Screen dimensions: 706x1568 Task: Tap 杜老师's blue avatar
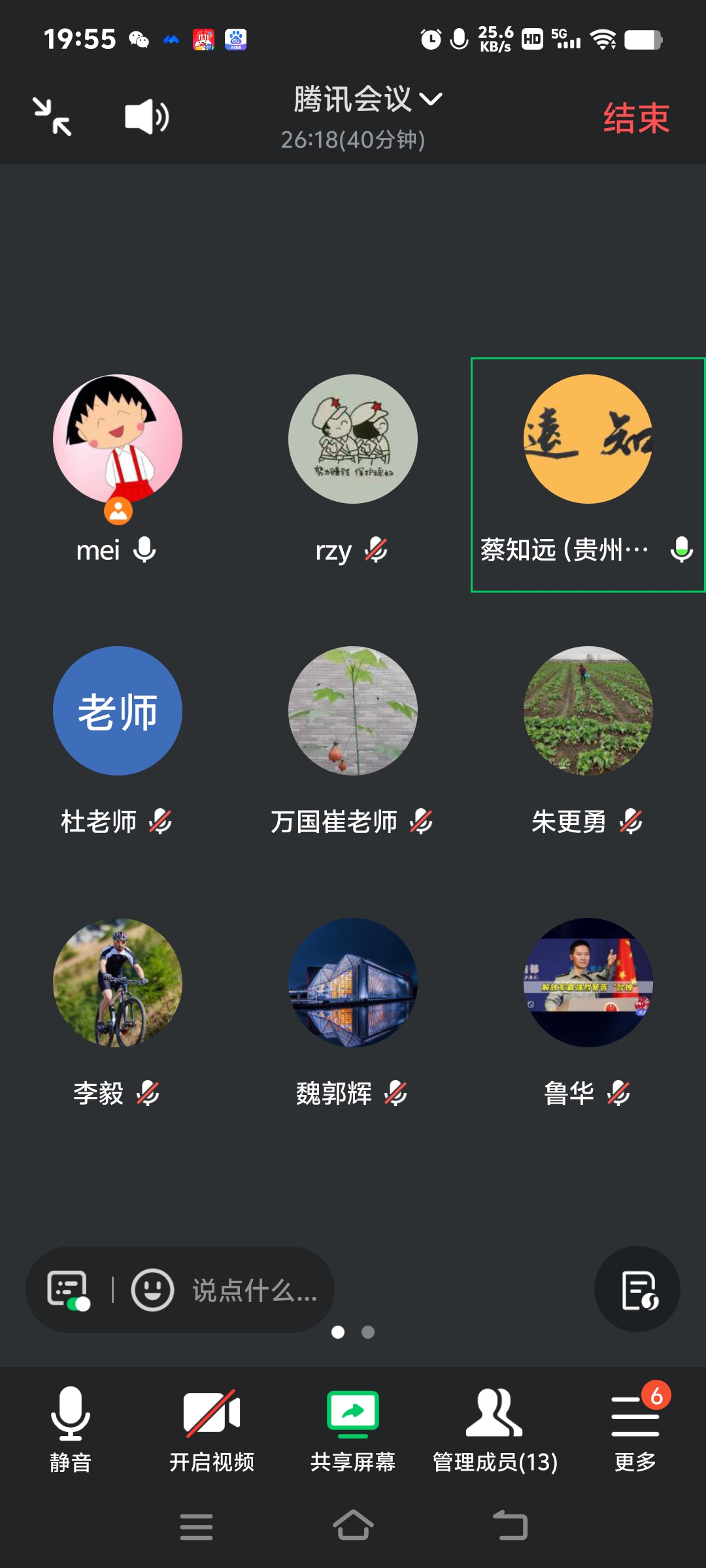(x=118, y=713)
